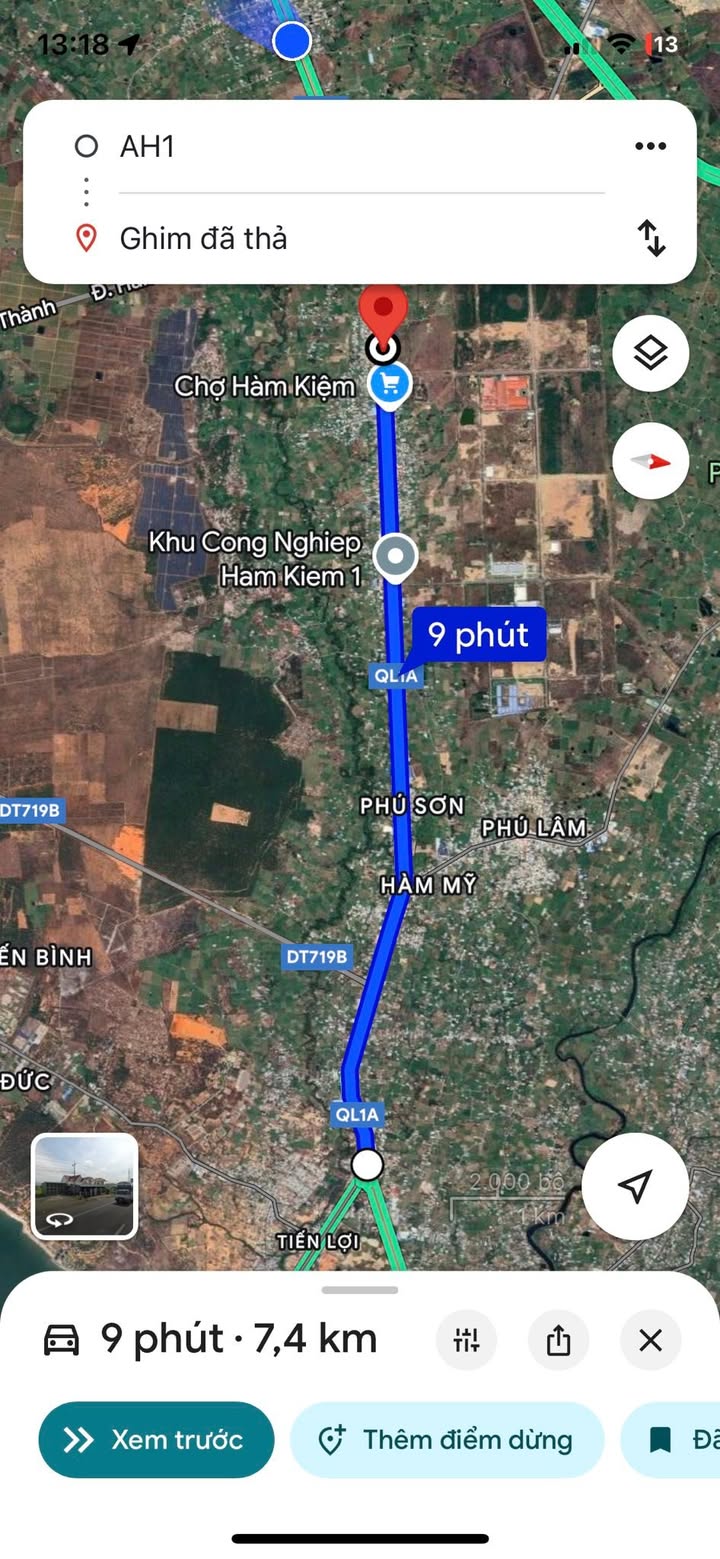720x1559 pixels.
Task: Select the Chợ Hàm Kiệm market marker
Action: [x=390, y=385]
